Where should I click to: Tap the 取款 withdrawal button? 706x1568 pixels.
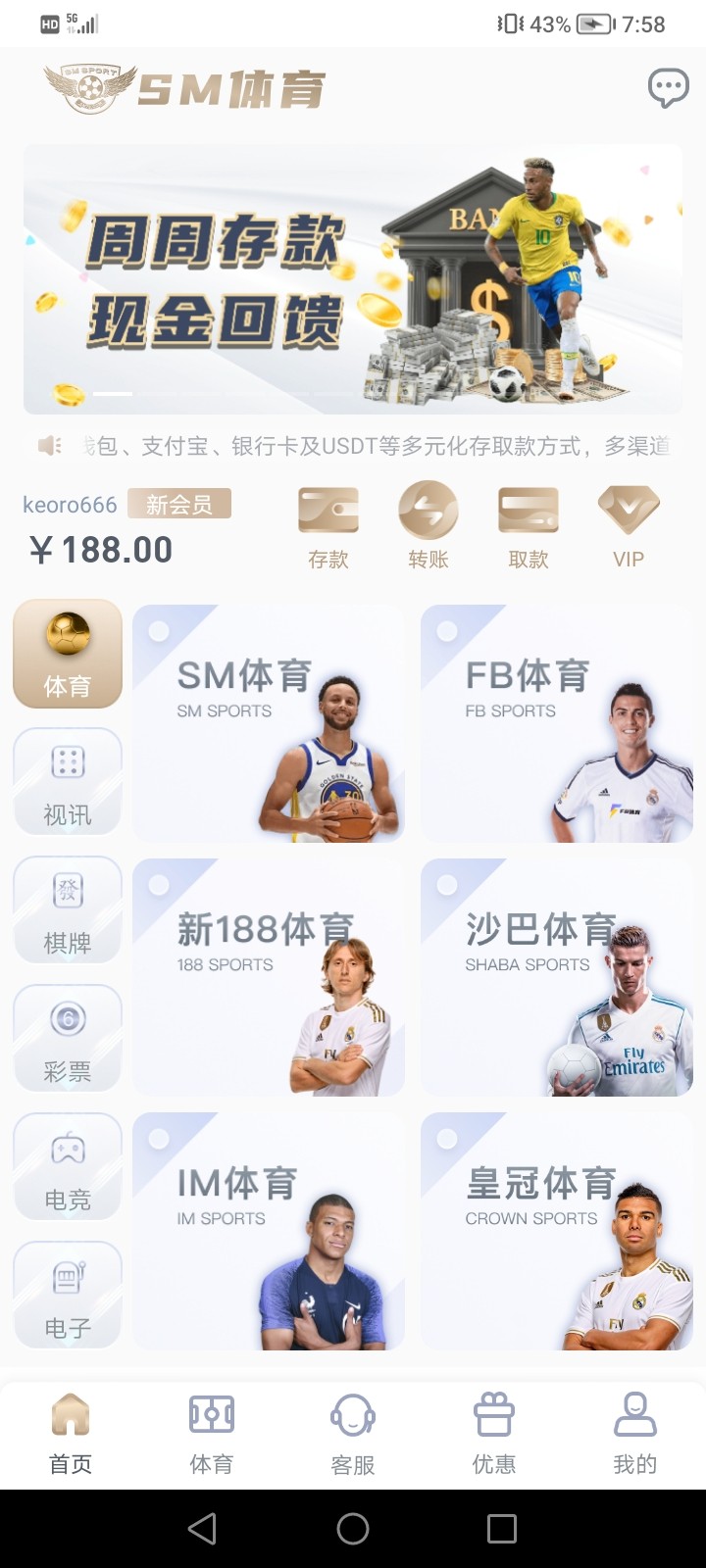[x=529, y=525]
